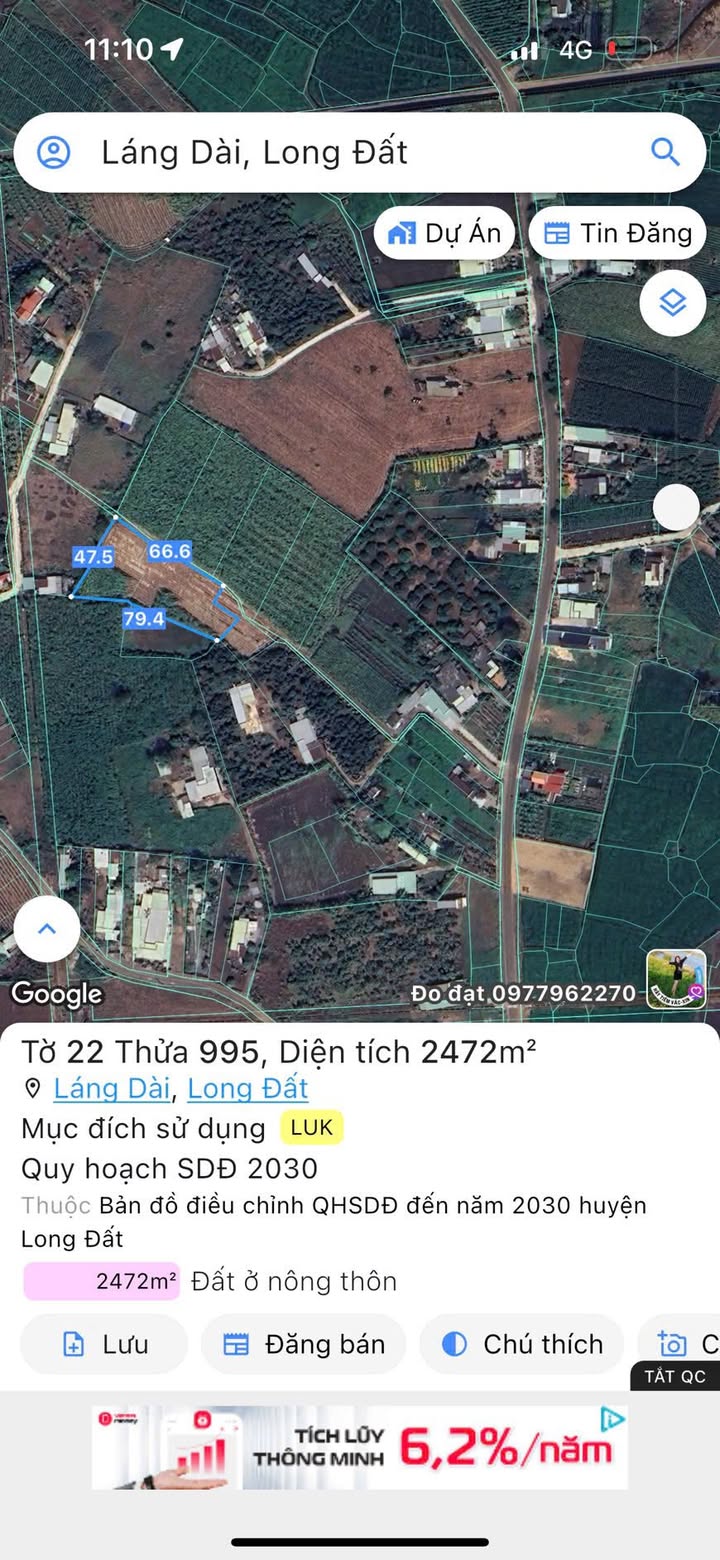Add a note via Chú thích
The height and width of the screenshot is (1560, 720).
(522, 1344)
